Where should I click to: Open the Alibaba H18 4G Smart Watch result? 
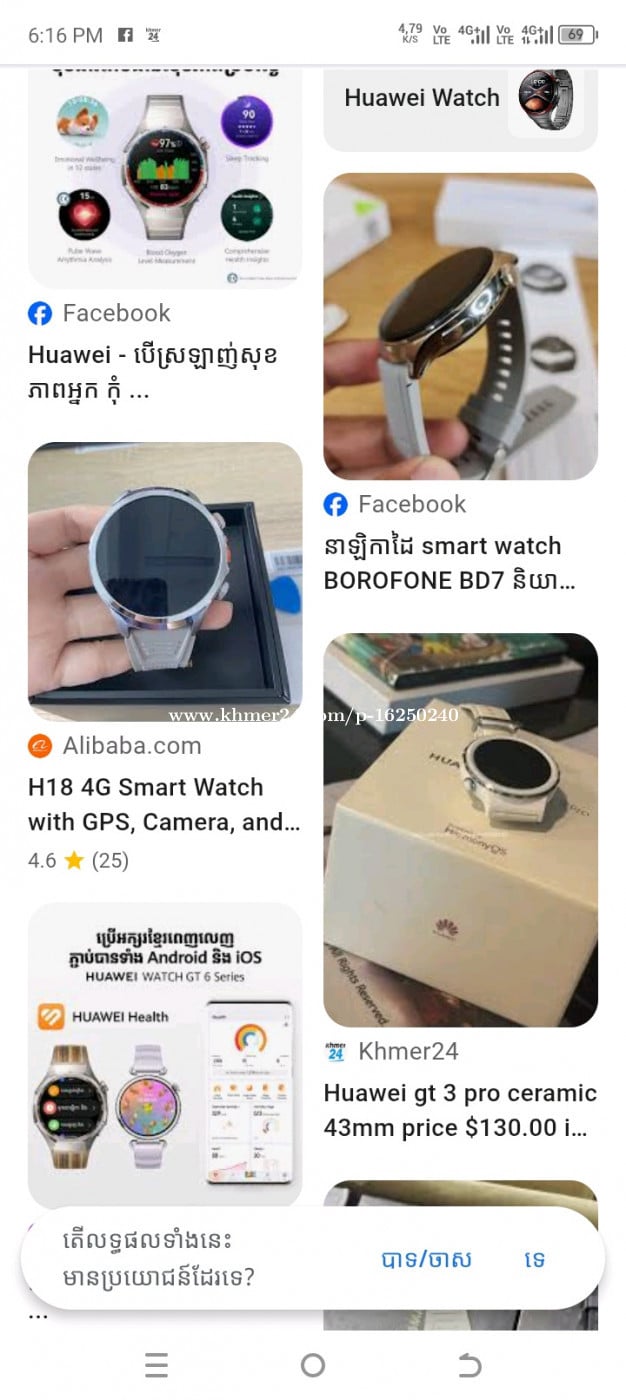click(x=165, y=582)
